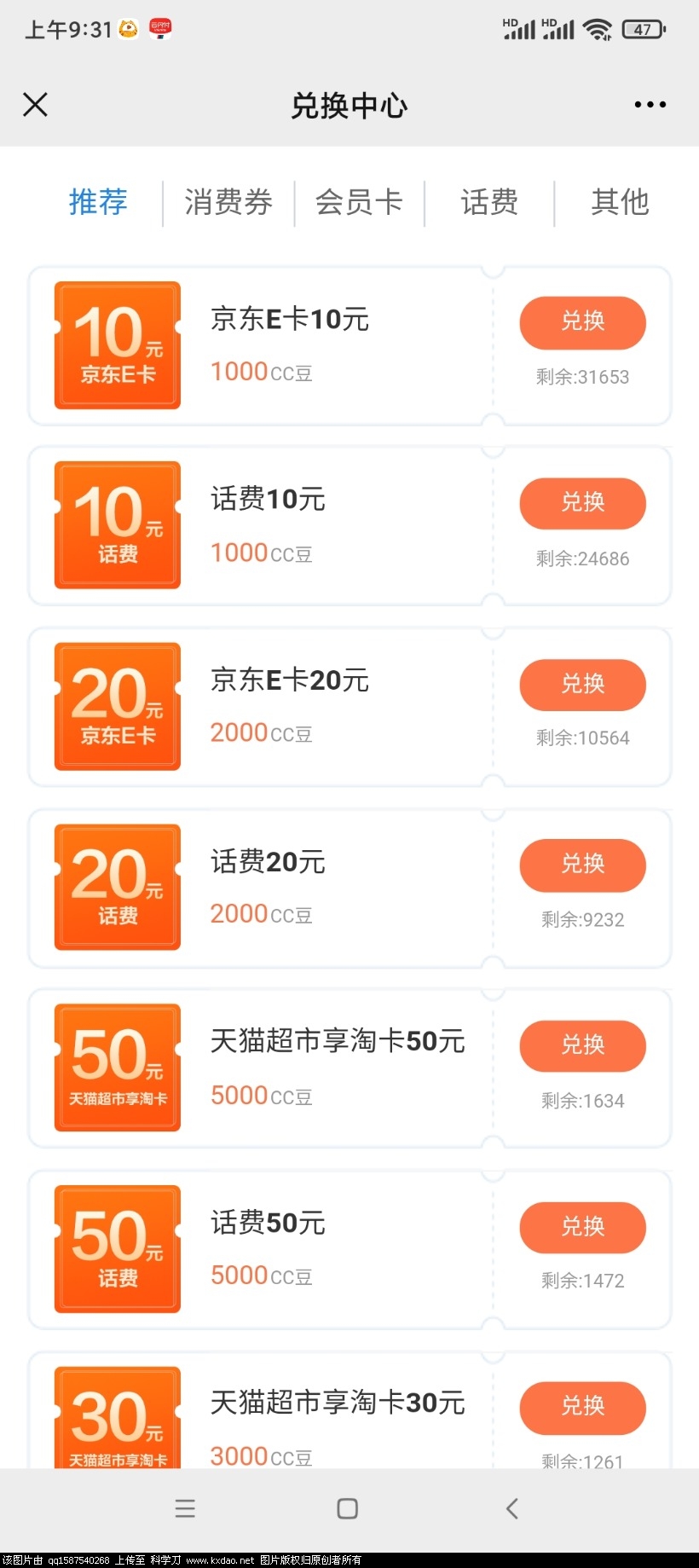The height and width of the screenshot is (1568, 699).
Task: Tap the Android recent apps button
Action: pyautogui.click(x=186, y=1507)
